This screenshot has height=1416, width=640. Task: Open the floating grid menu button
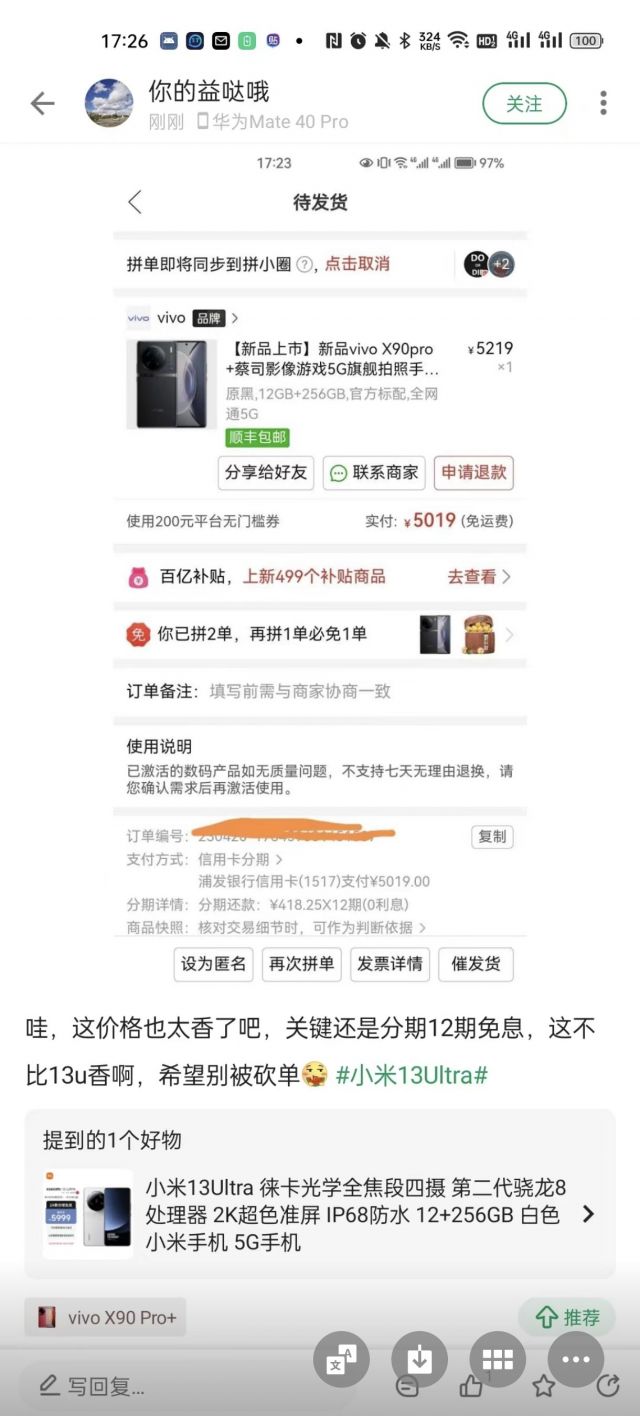tap(497, 1358)
